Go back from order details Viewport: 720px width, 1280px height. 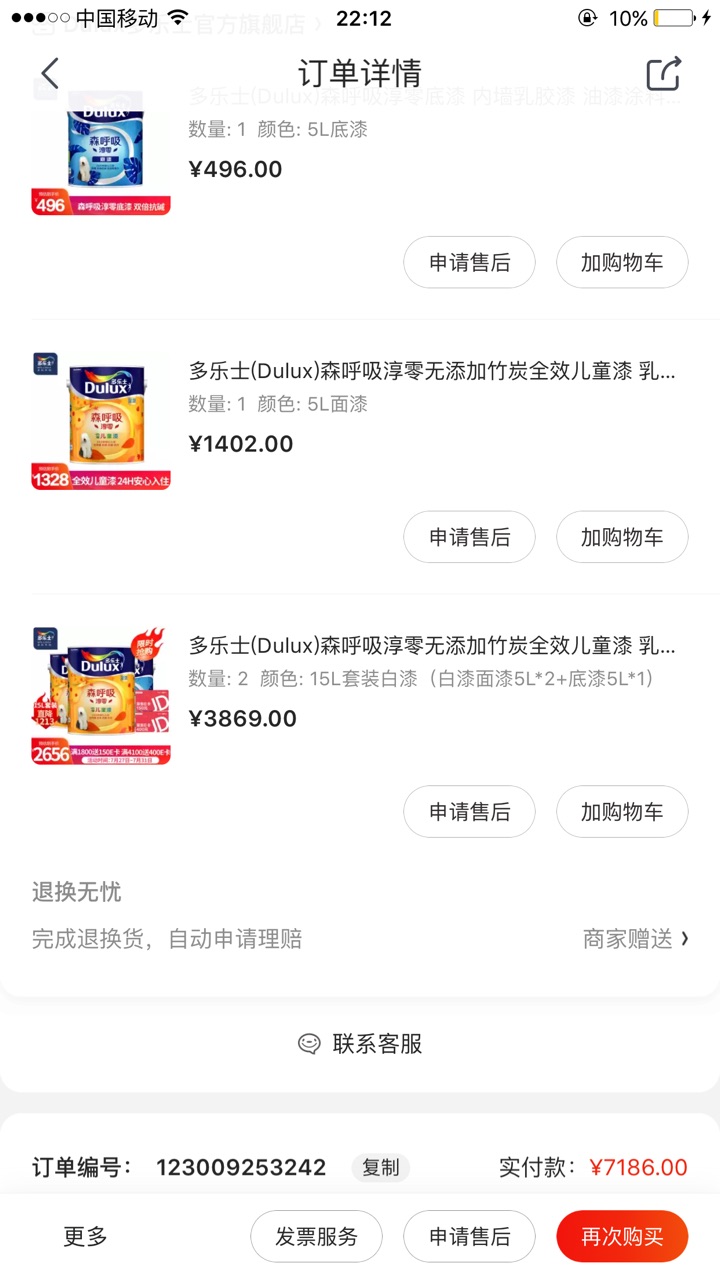pyautogui.click(x=50, y=73)
